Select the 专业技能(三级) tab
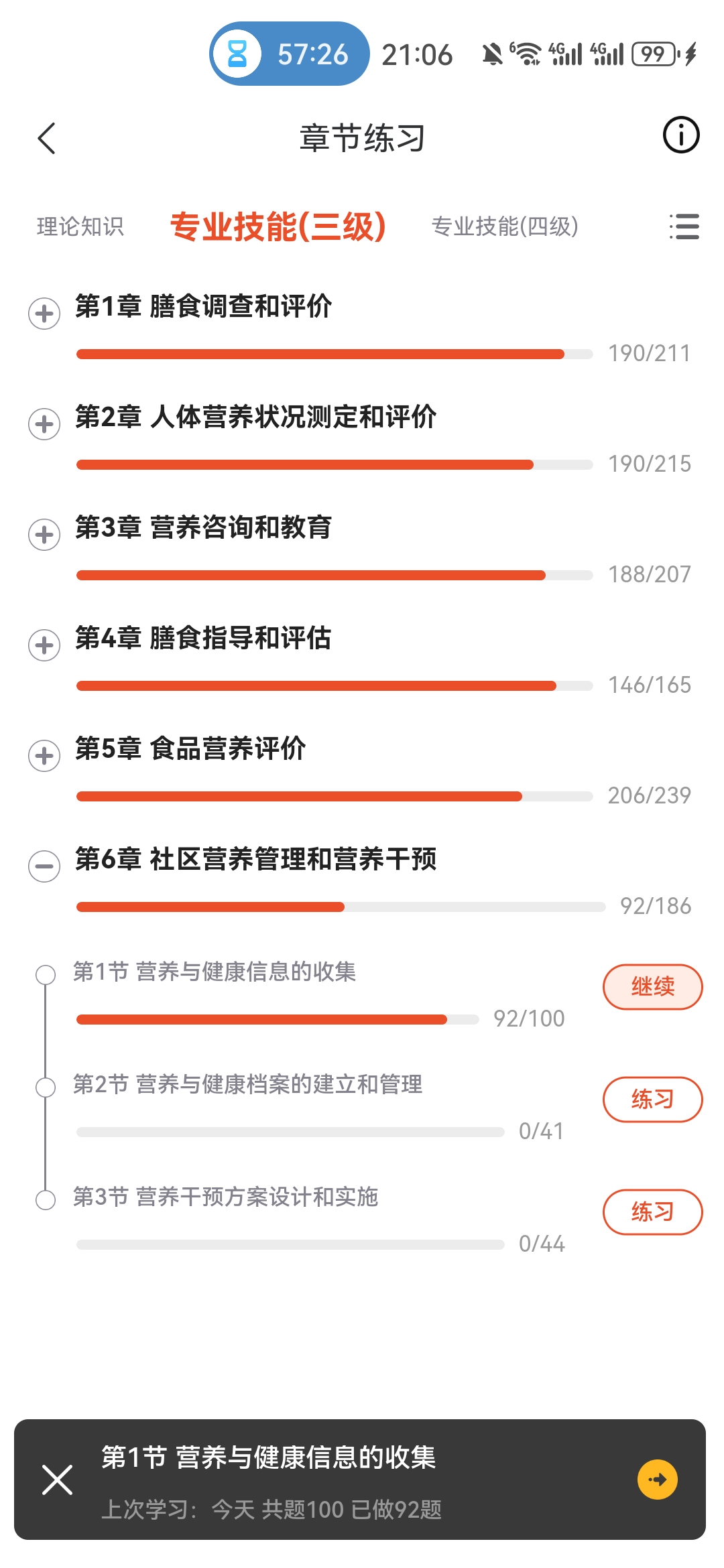 click(x=278, y=226)
